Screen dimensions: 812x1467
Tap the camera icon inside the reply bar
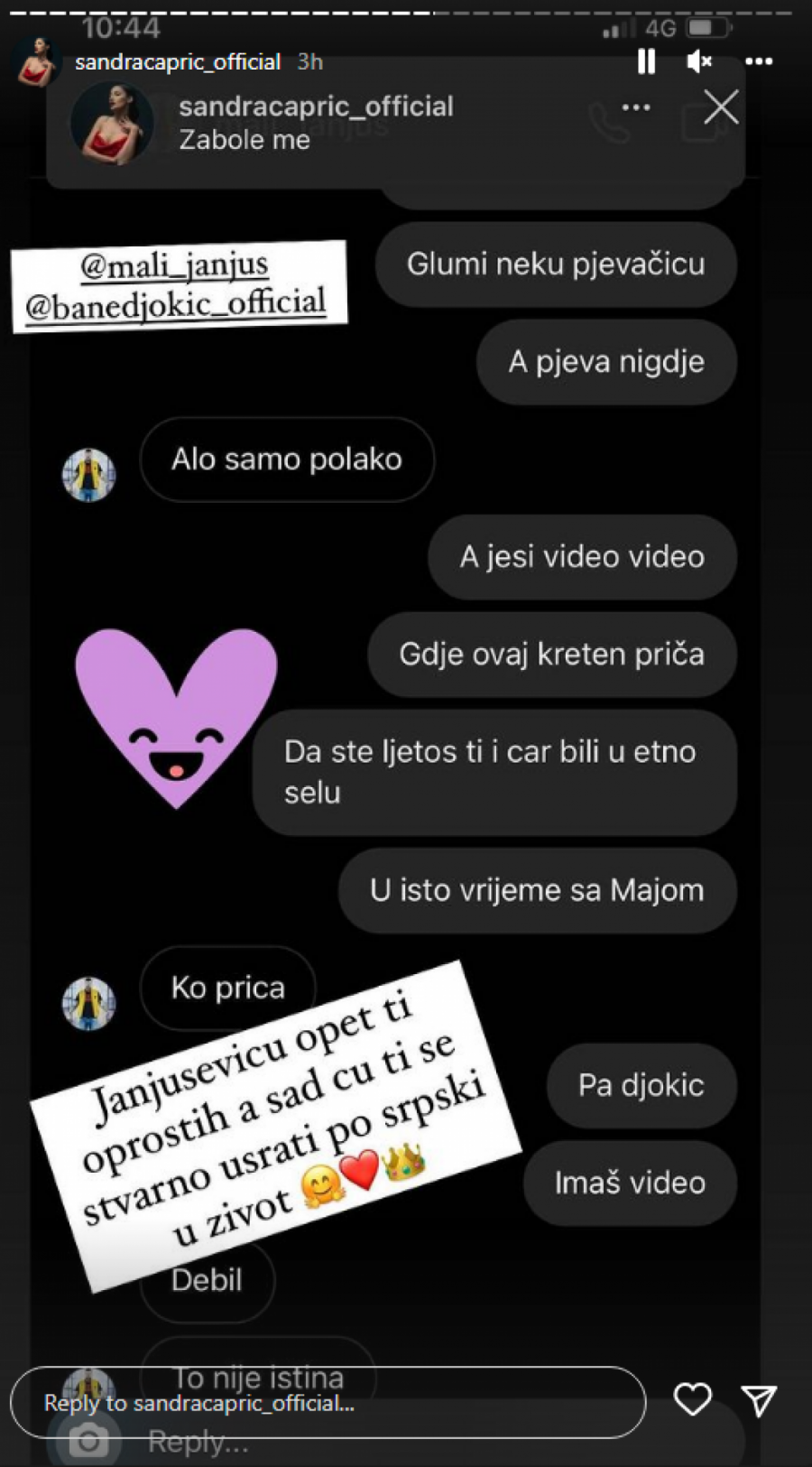(86, 1442)
